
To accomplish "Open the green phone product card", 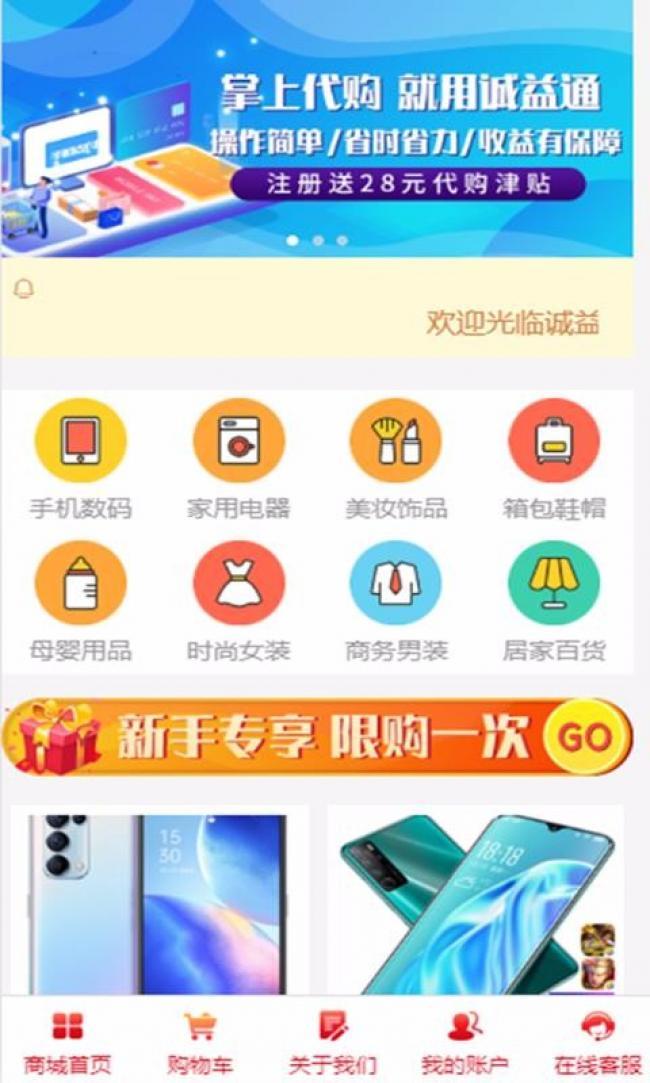I will click(476, 900).
